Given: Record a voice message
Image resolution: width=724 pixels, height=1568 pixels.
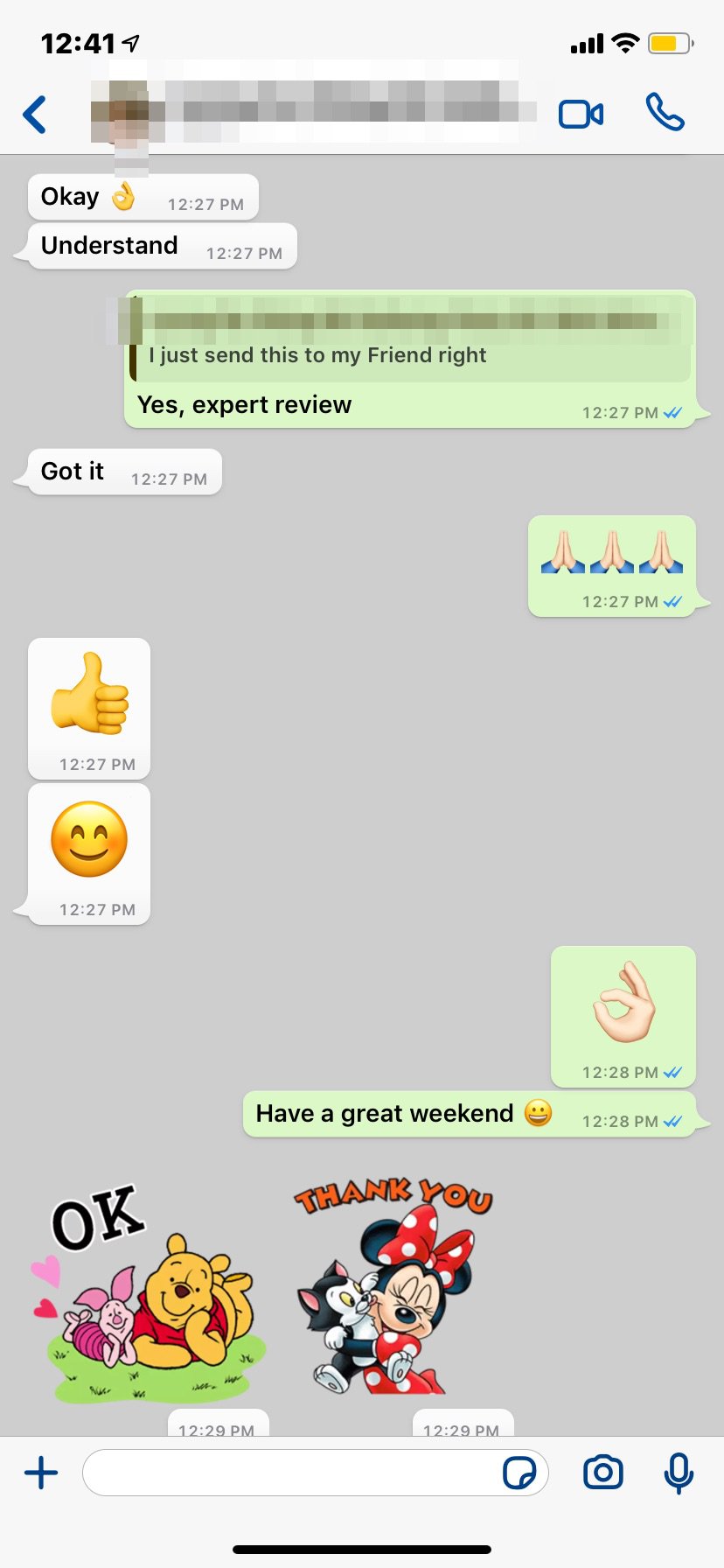Looking at the screenshot, I should coord(679,1473).
